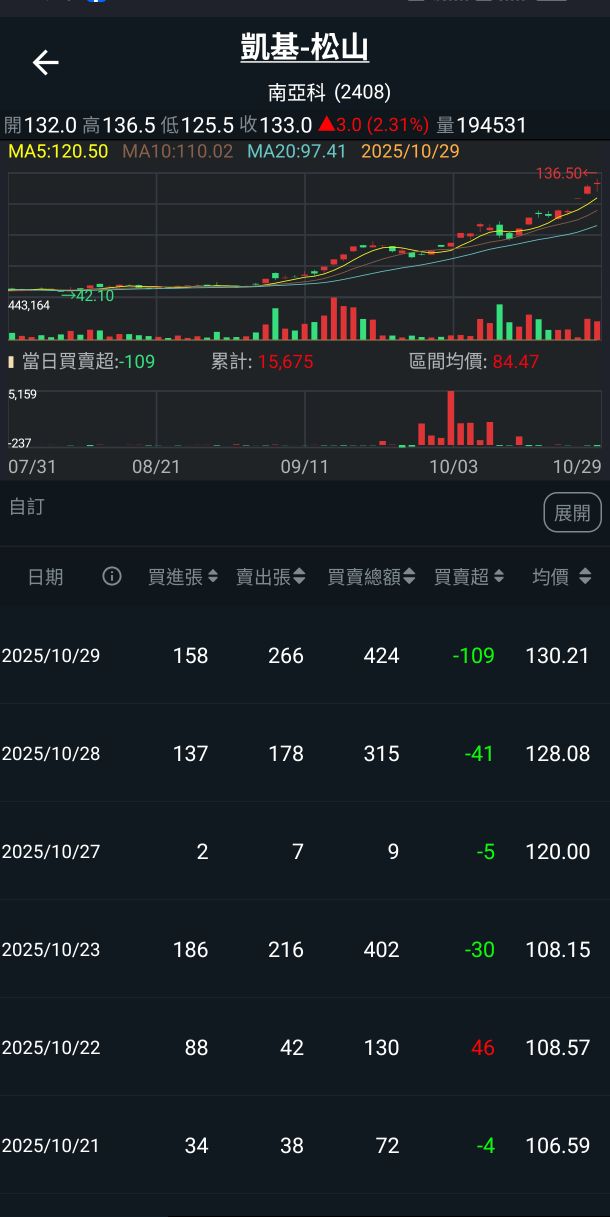Sort the table by 買賣總額
This screenshot has width=610, height=1217.
click(x=371, y=577)
